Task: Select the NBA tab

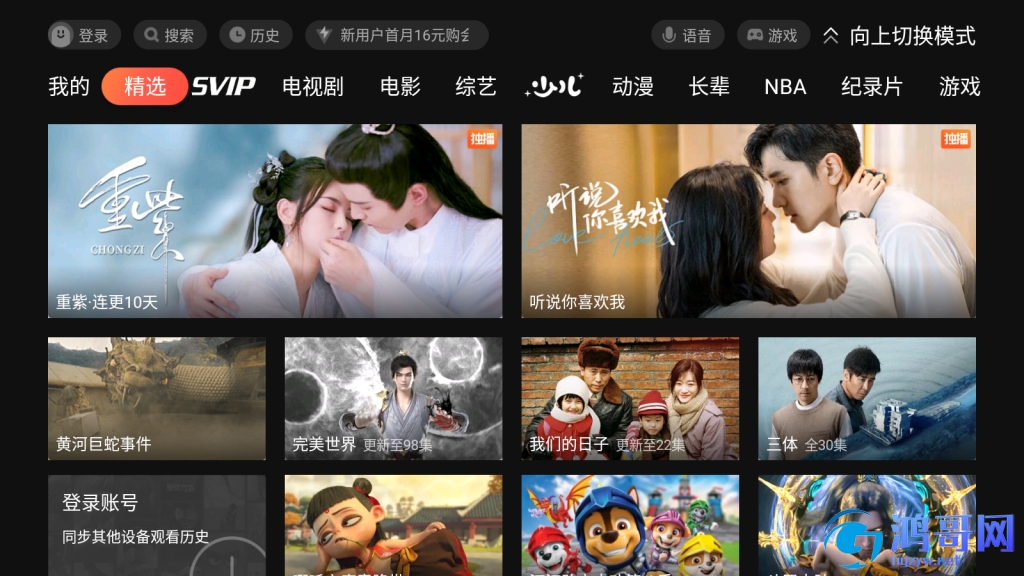Action: (x=785, y=87)
